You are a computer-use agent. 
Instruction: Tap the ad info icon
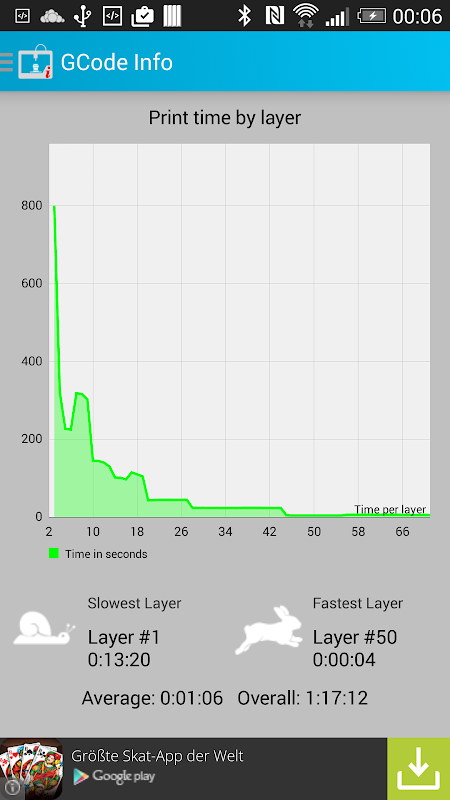point(11,788)
